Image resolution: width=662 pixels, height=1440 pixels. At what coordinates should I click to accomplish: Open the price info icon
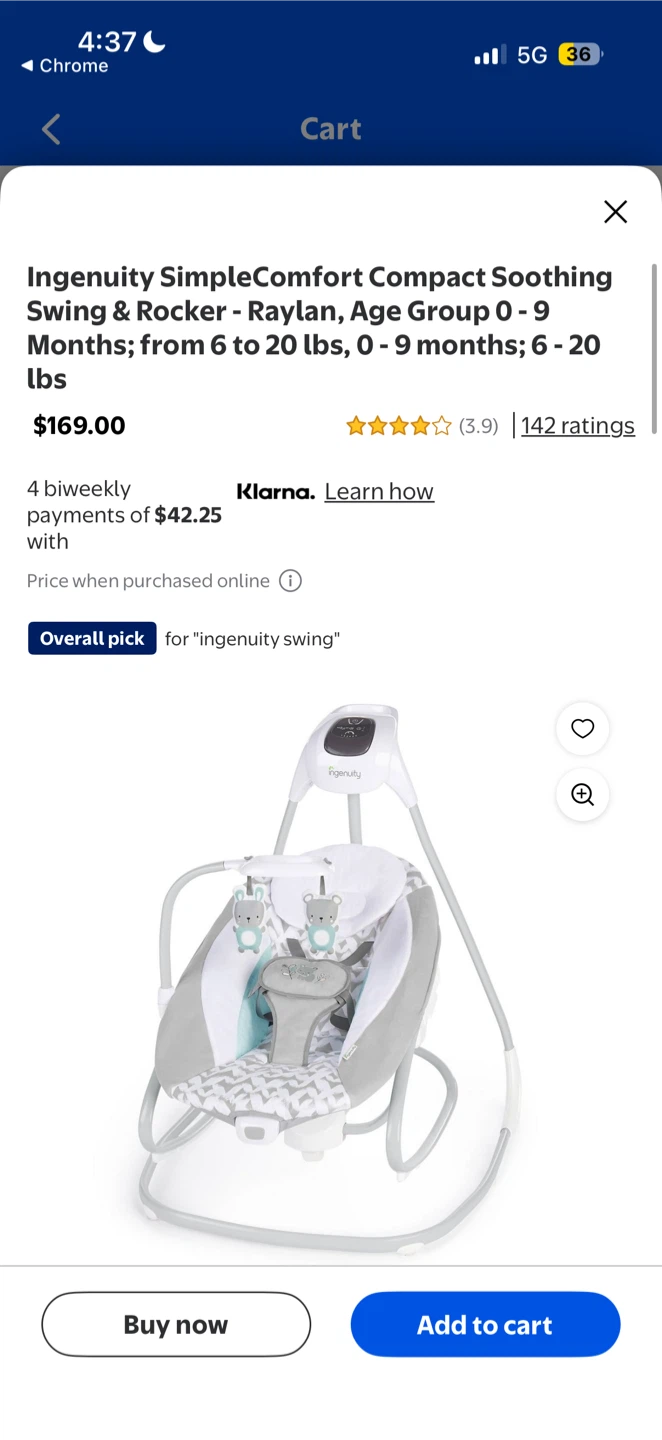pos(290,581)
